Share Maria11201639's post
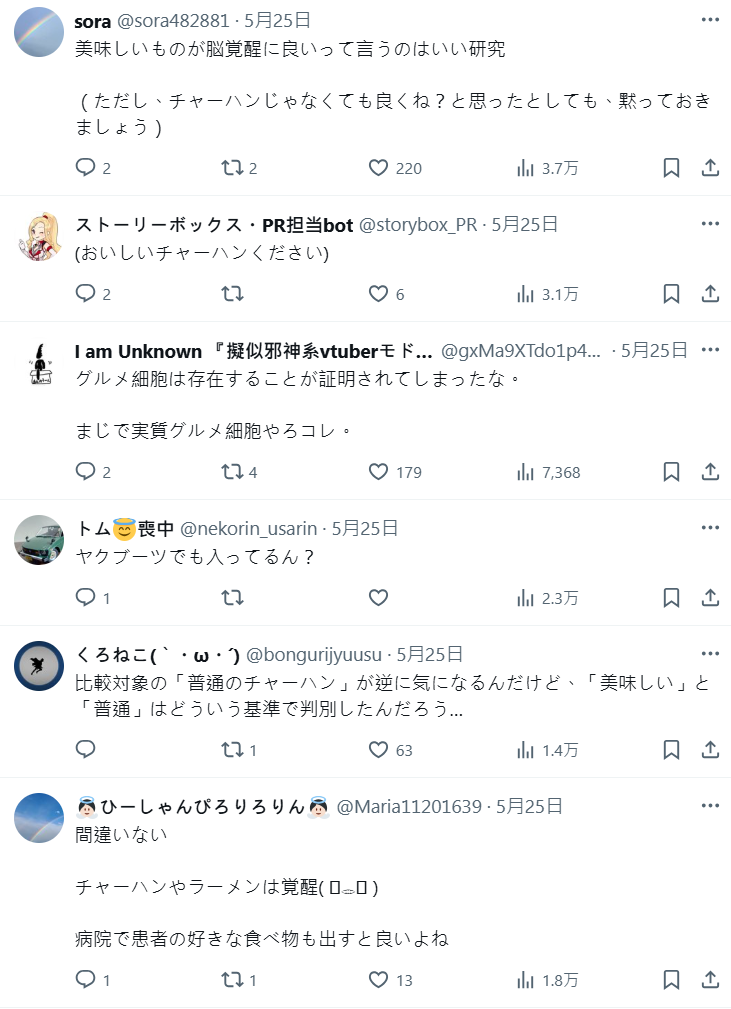The width and height of the screenshot is (731, 1009). 710,980
